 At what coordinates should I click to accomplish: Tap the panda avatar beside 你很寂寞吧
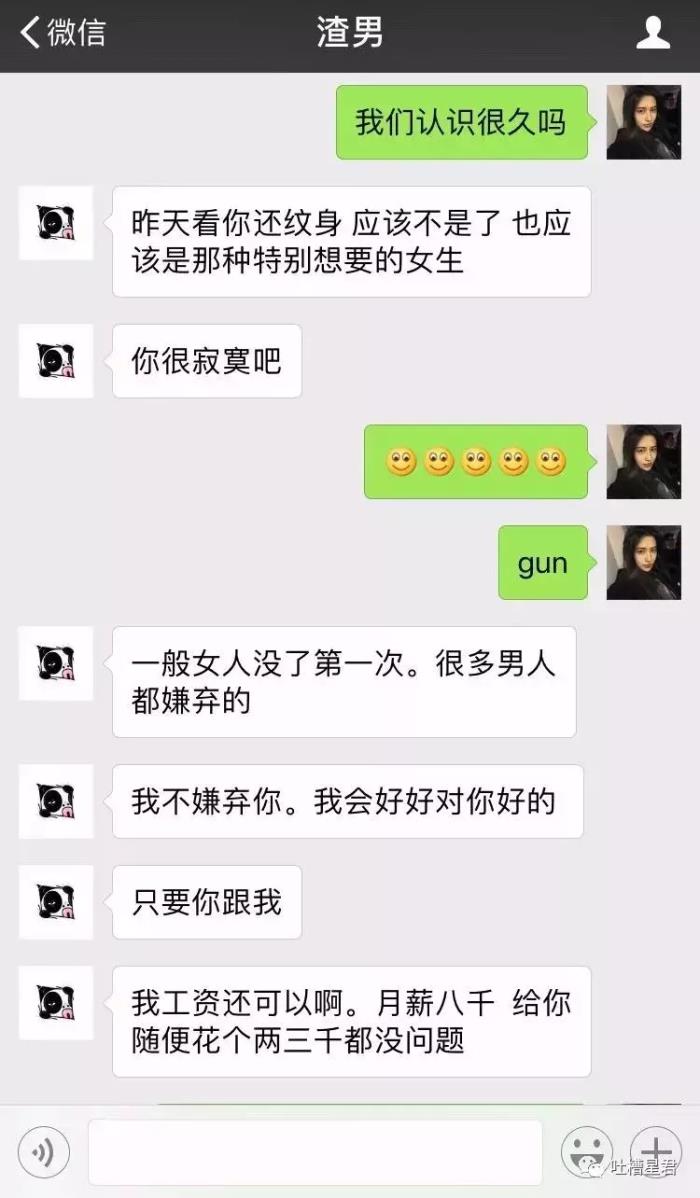pos(57,361)
